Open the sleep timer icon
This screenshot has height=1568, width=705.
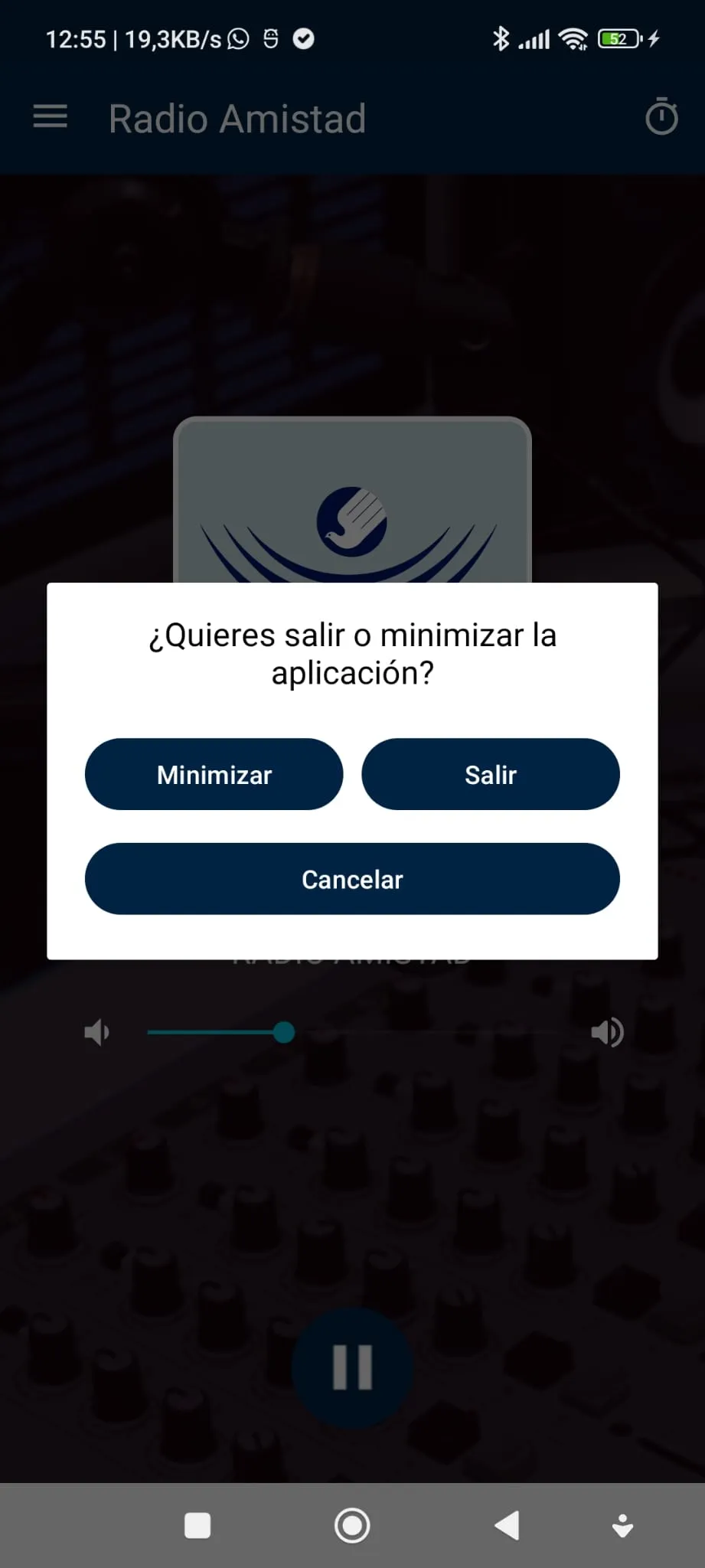tap(661, 116)
